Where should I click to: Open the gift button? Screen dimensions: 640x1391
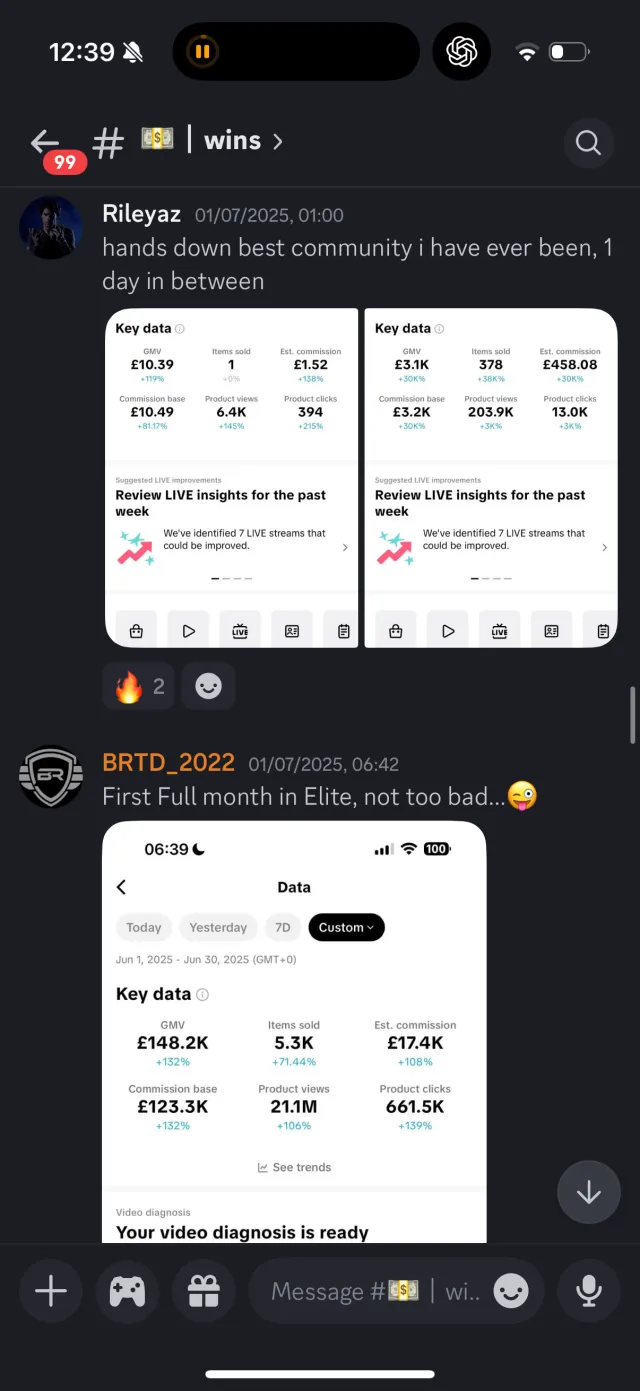[x=203, y=1291]
